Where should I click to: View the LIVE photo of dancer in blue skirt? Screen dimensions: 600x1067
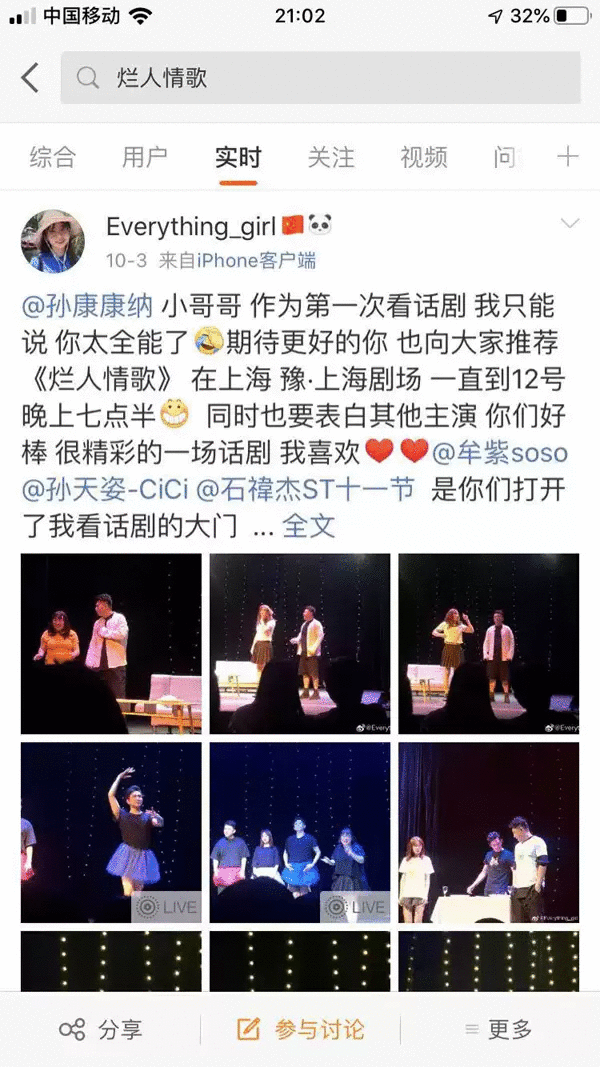click(110, 832)
